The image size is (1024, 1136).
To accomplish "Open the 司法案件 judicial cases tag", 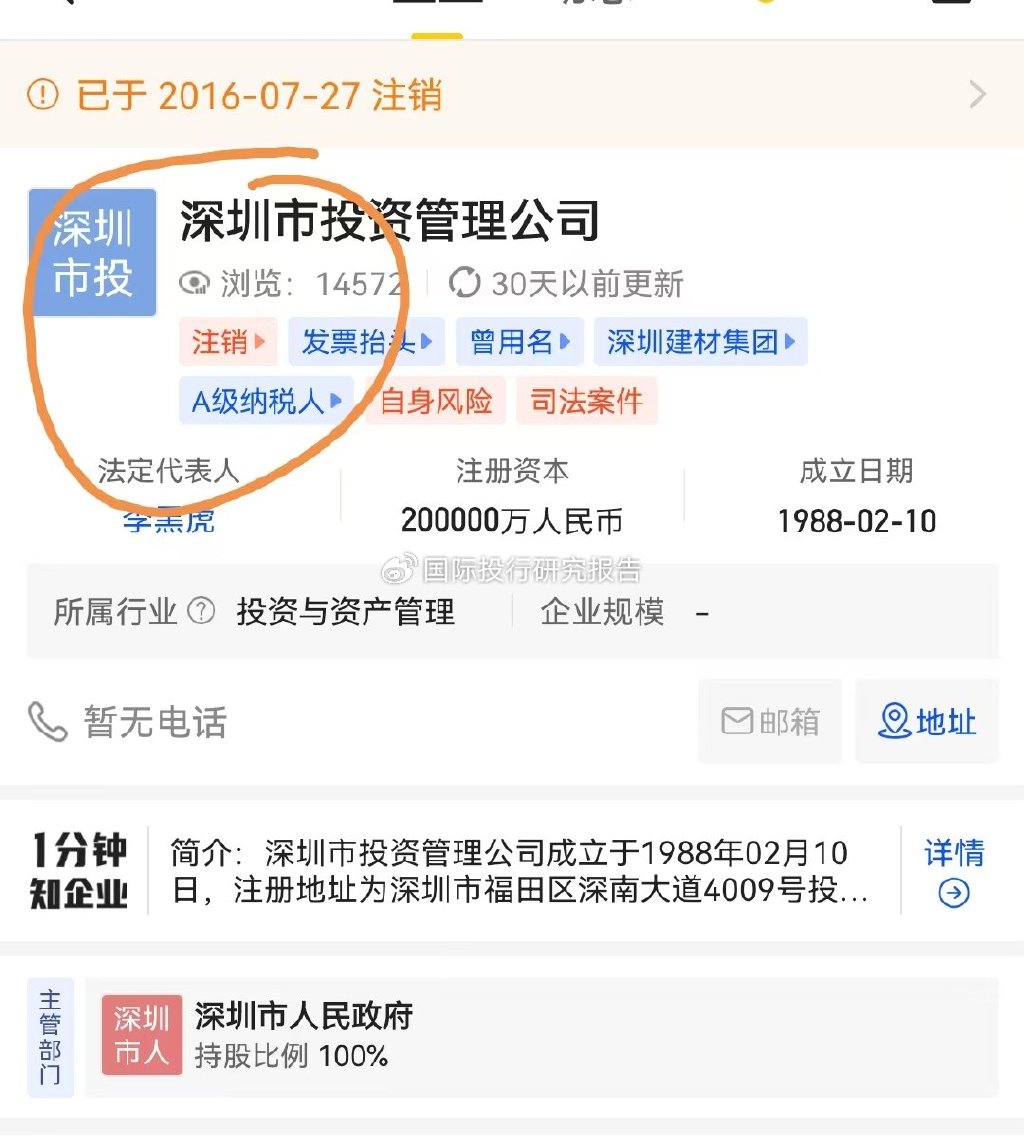I will tap(587, 401).
